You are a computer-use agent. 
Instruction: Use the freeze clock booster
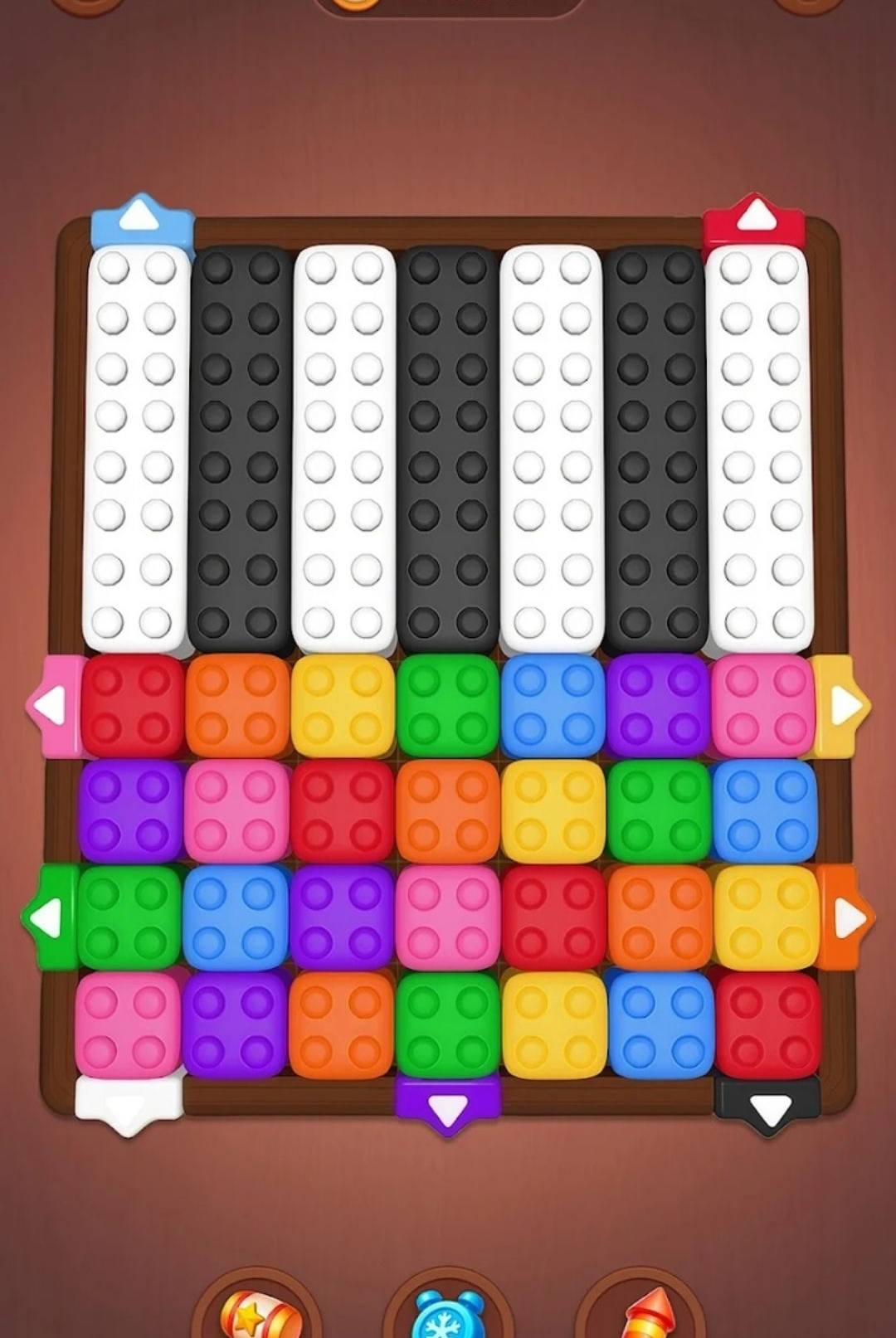coord(449,1313)
